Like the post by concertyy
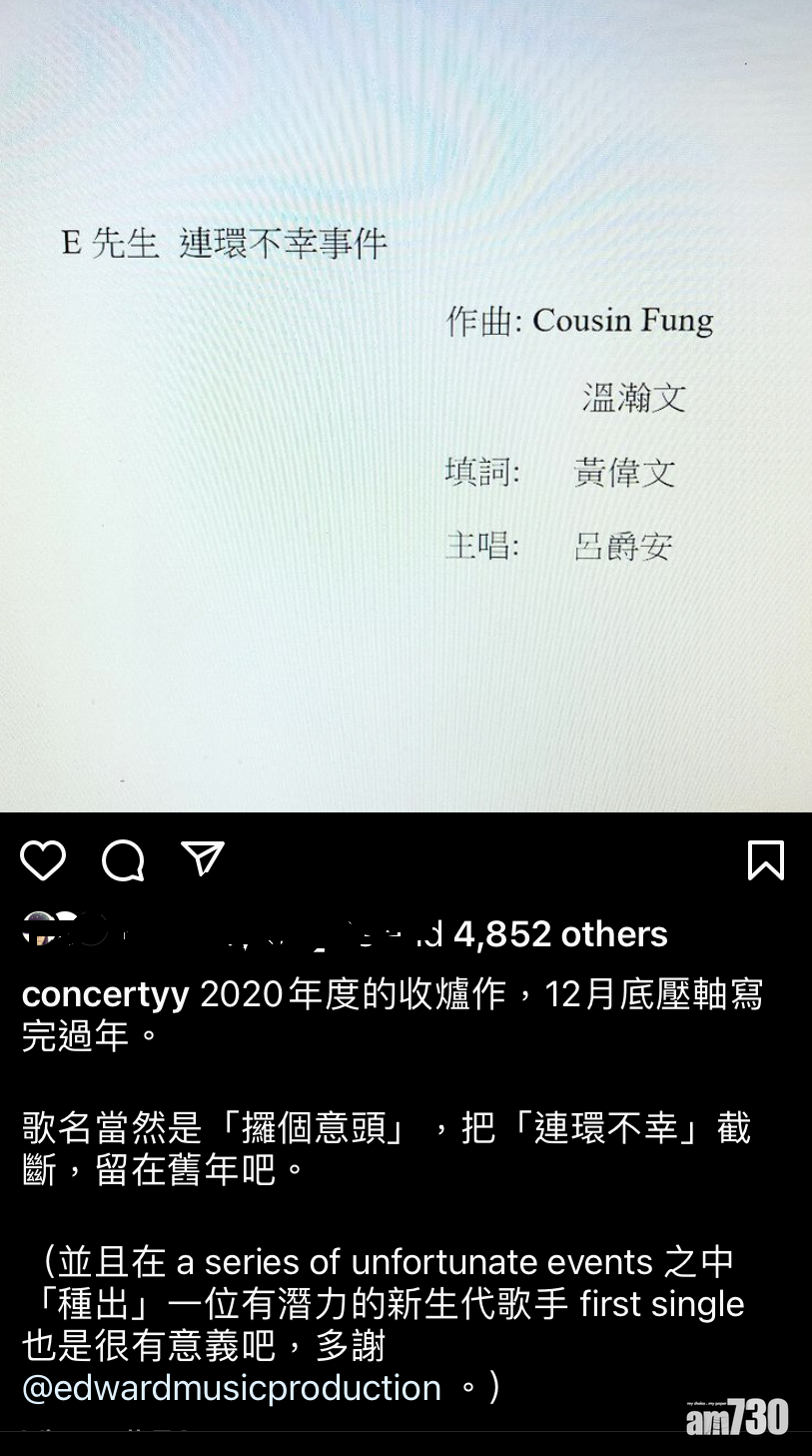The height and width of the screenshot is (1456, 812). coord(43,860)
